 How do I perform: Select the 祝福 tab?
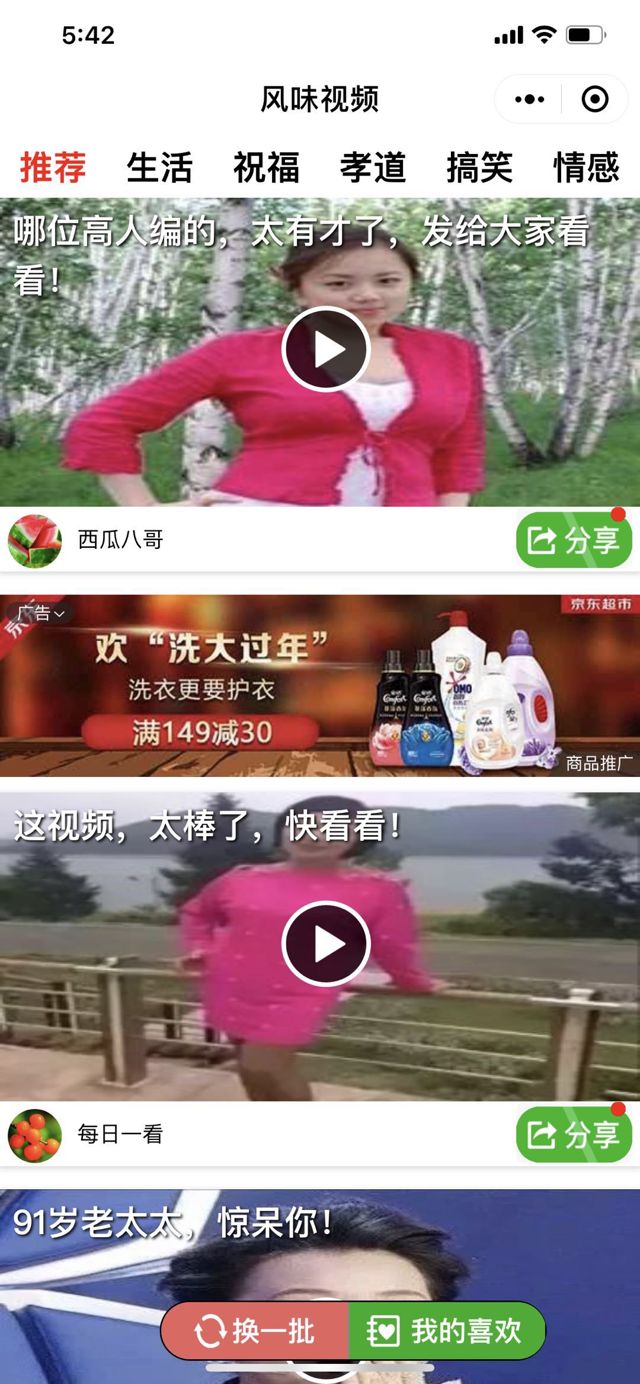click(266, 167)
